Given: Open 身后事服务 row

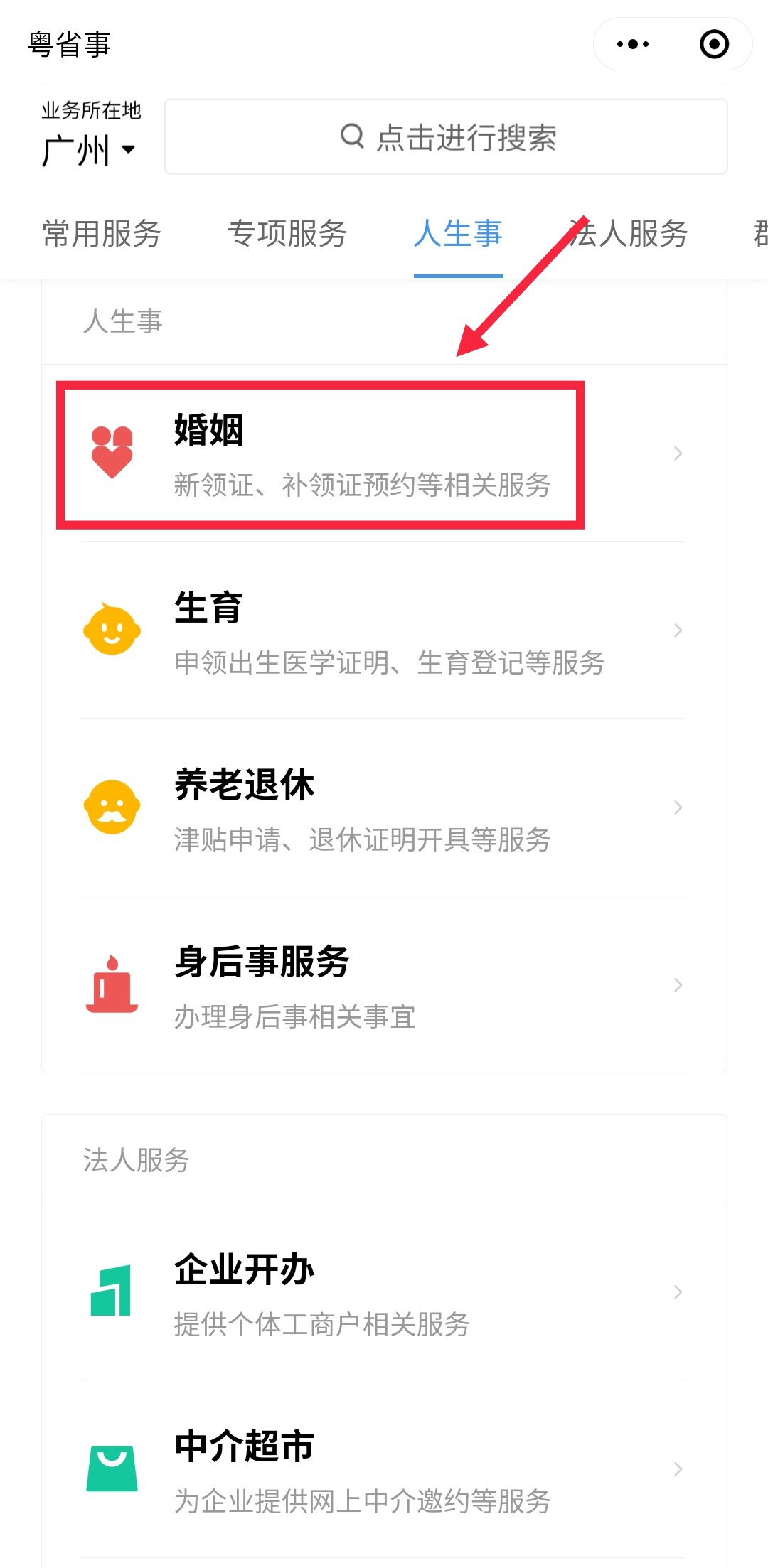Looking at the screenshot, I should pos(384,985).
